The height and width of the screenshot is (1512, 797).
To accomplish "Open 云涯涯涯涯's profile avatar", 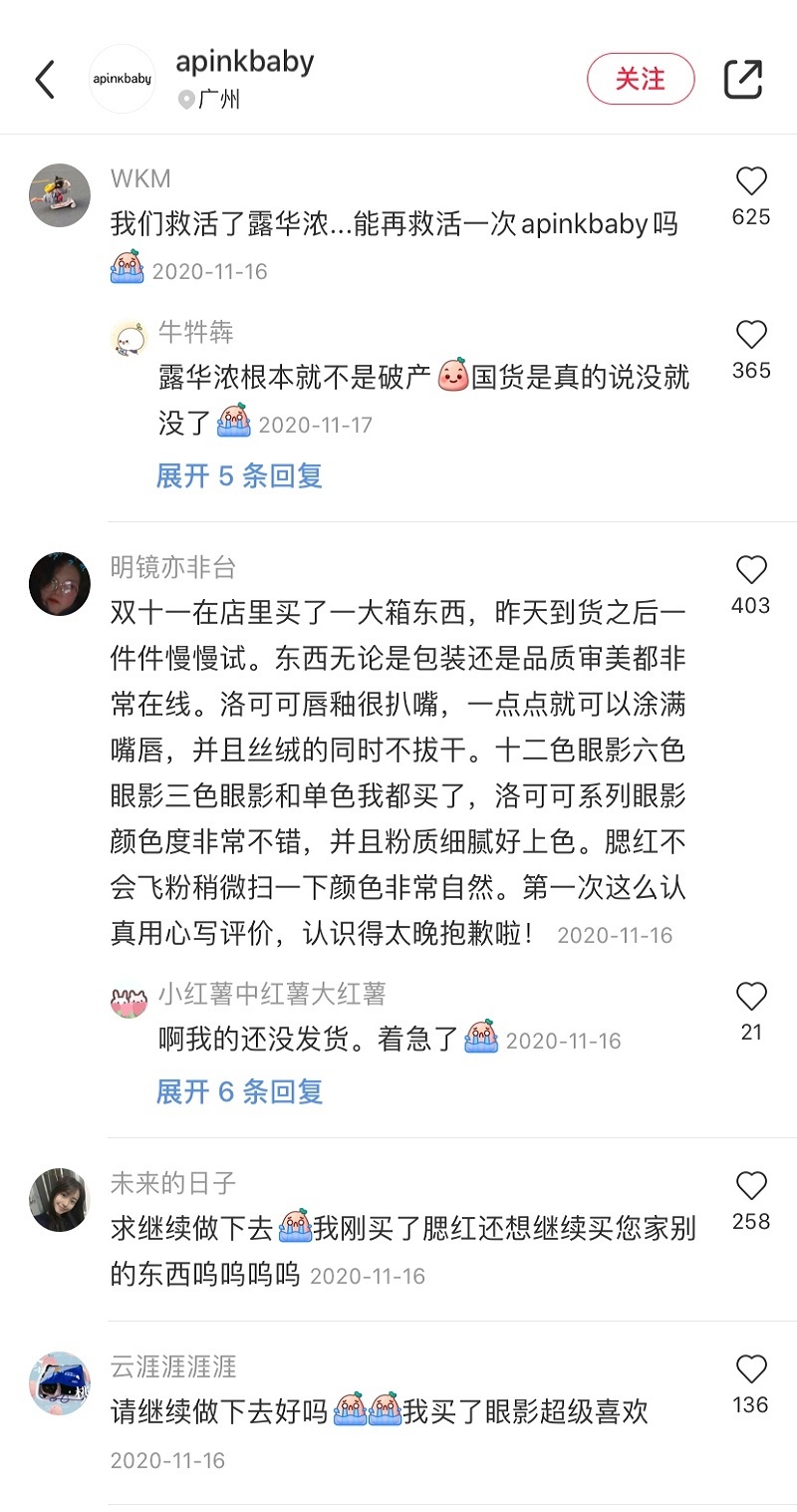I will point(60,1382).
